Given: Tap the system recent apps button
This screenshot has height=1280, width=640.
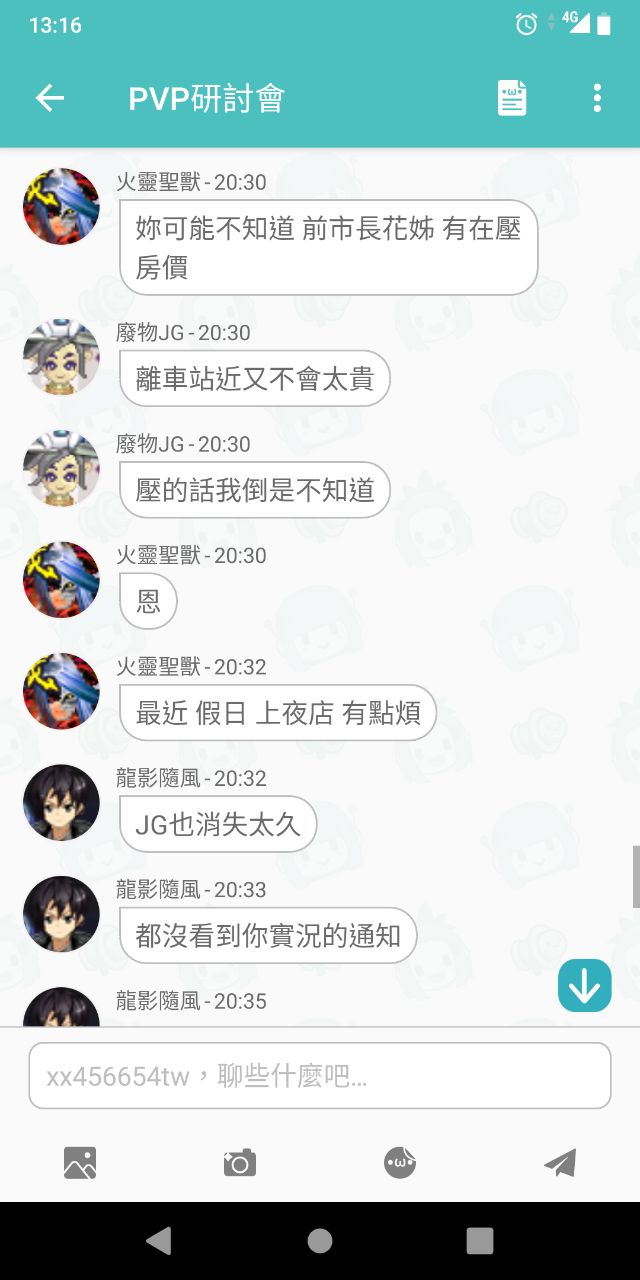Looking at the screenshot, I should 480,1241.
